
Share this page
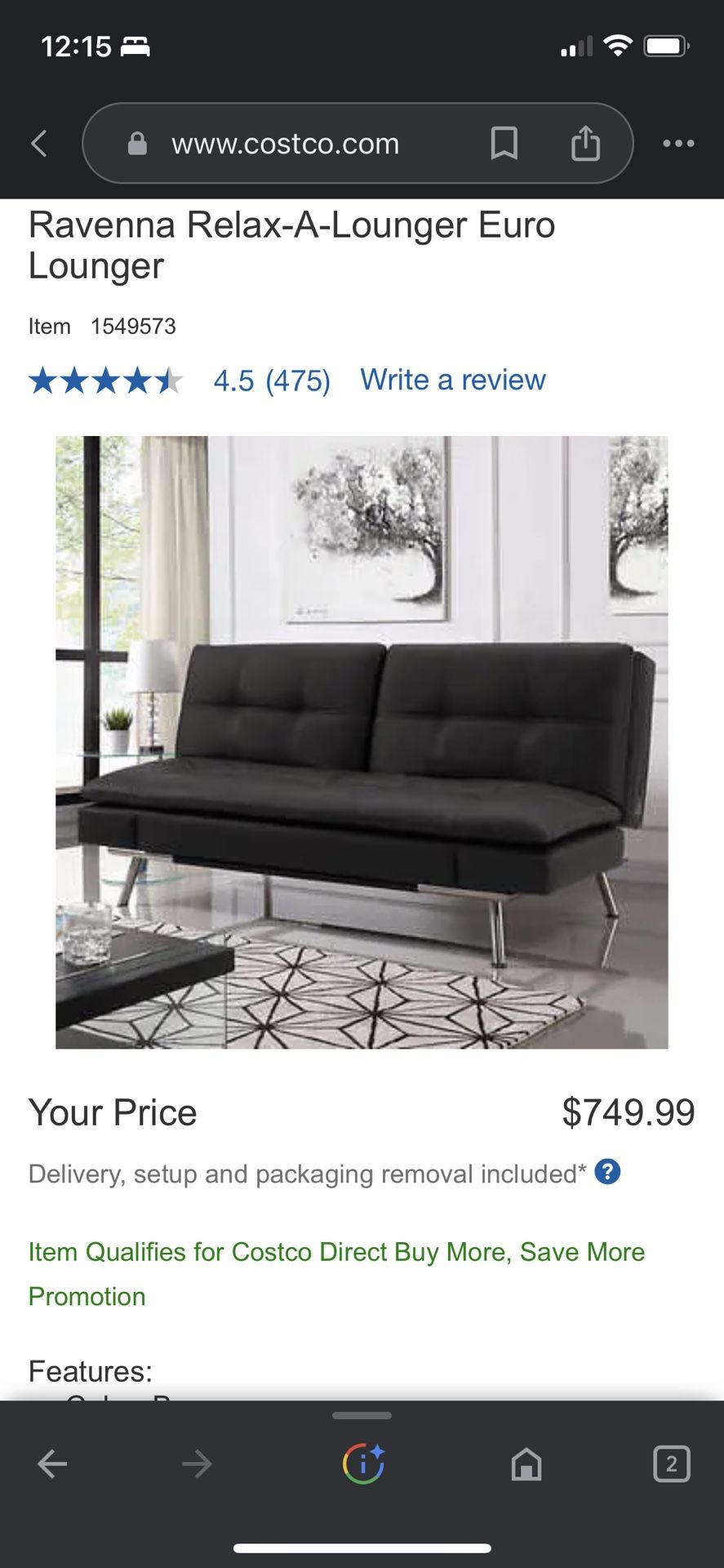tap(585, 143)
